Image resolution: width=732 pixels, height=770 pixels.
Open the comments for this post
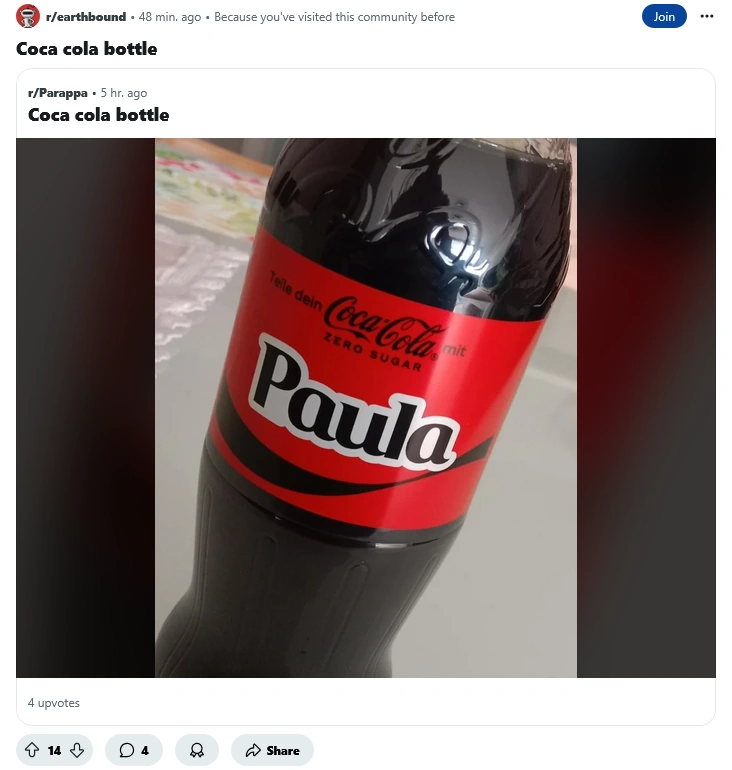(133, 750)
